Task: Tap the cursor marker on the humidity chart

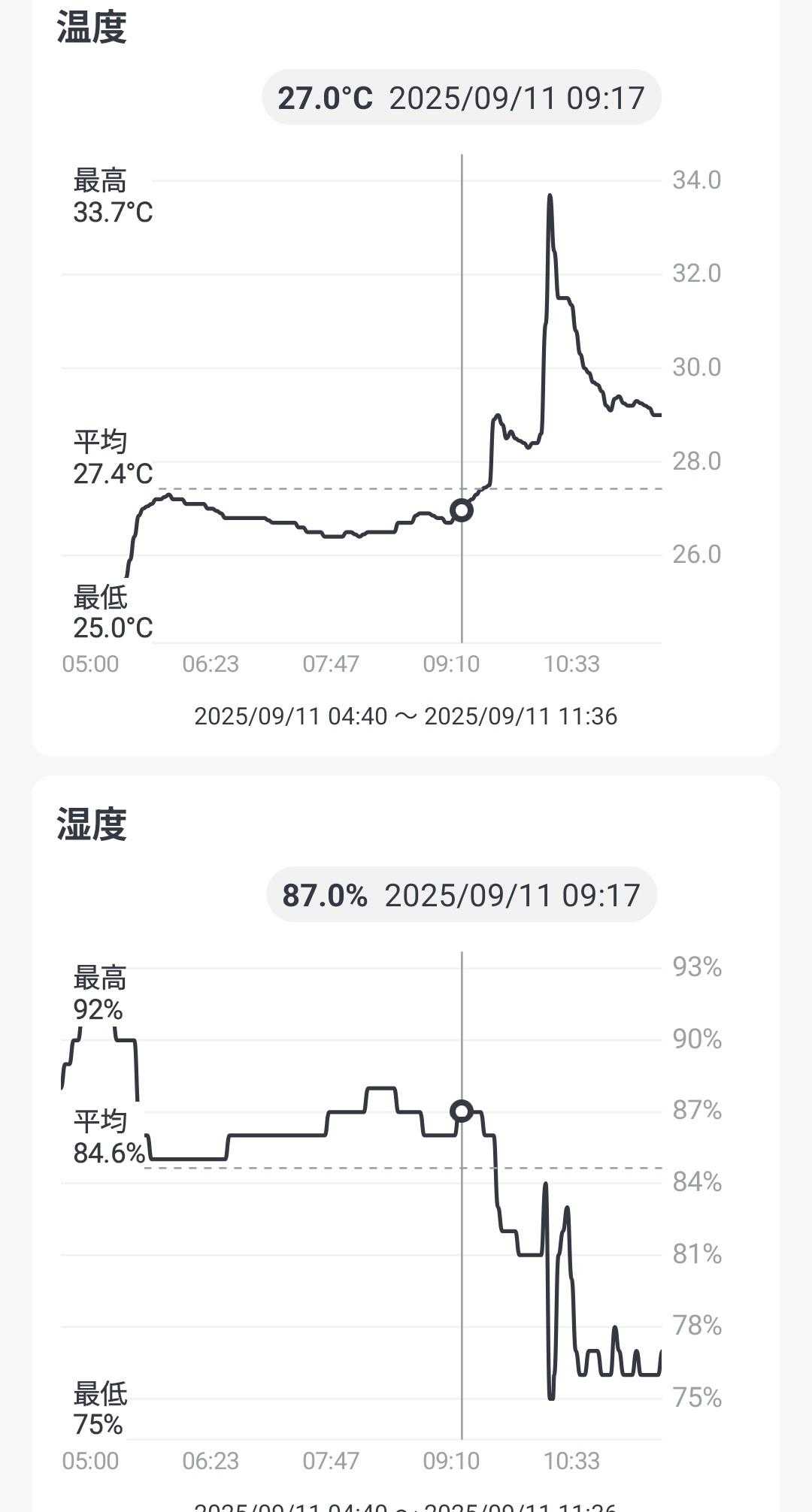Action: pos(462,1111)
